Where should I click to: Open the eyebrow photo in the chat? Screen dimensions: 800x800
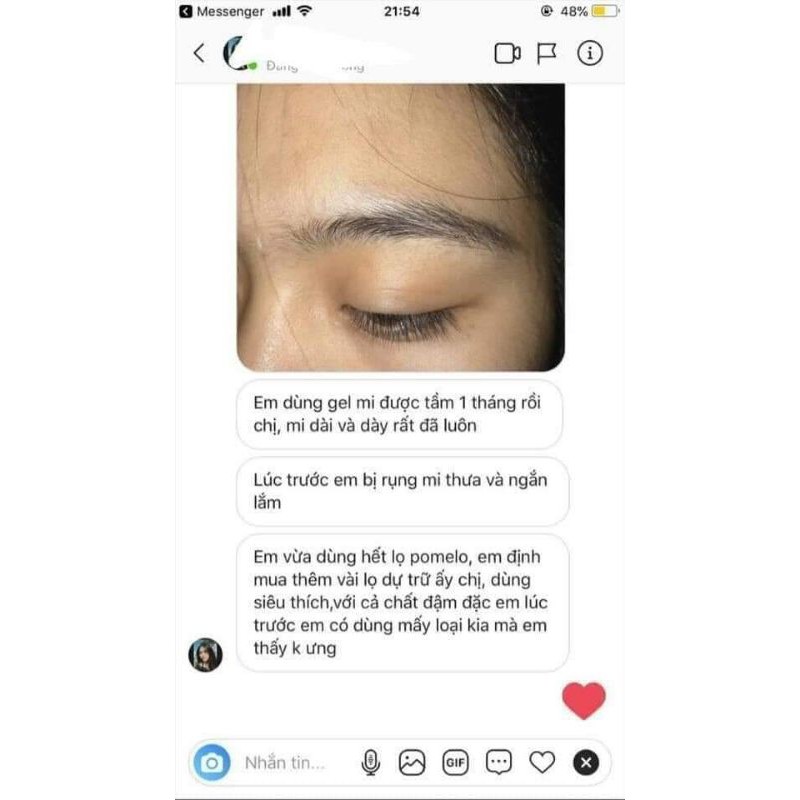(x=400, y=227)
